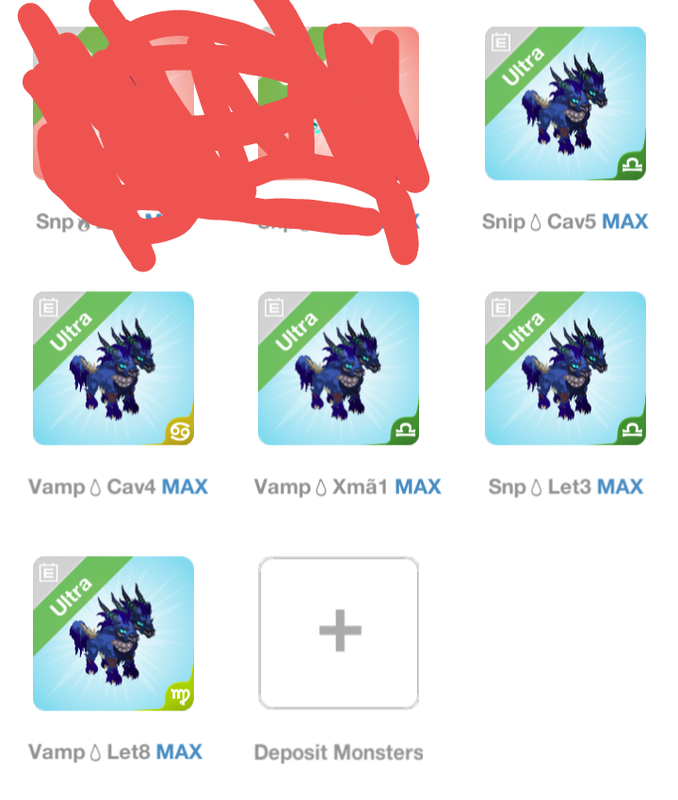Open the Snp Let3 MAX monster card

(x=565, y=368)
